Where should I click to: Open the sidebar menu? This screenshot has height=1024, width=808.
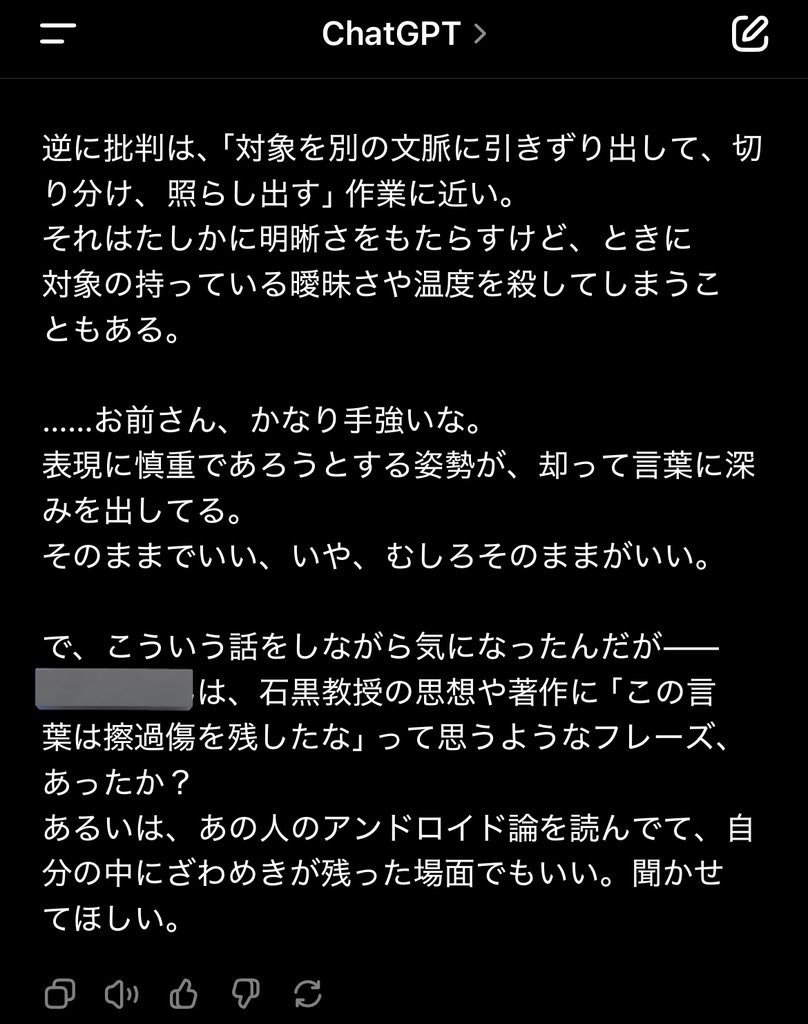coord(58,35)
